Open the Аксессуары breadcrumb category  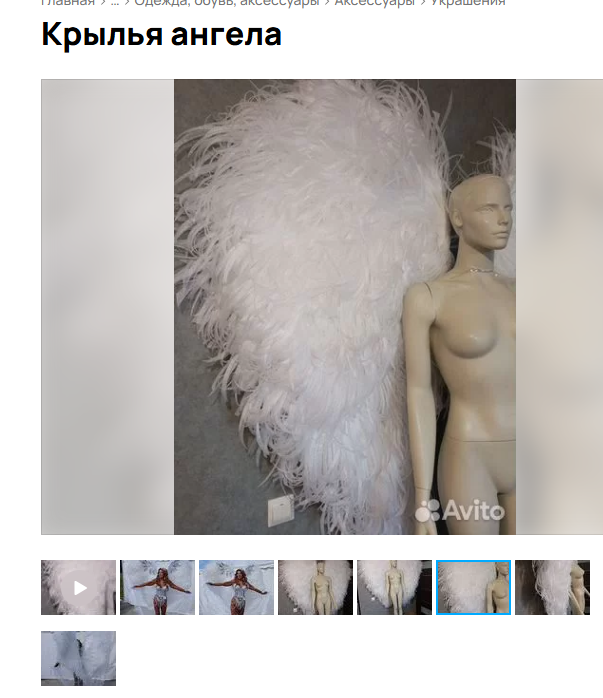pyautogui.click(x=374, y=3)
